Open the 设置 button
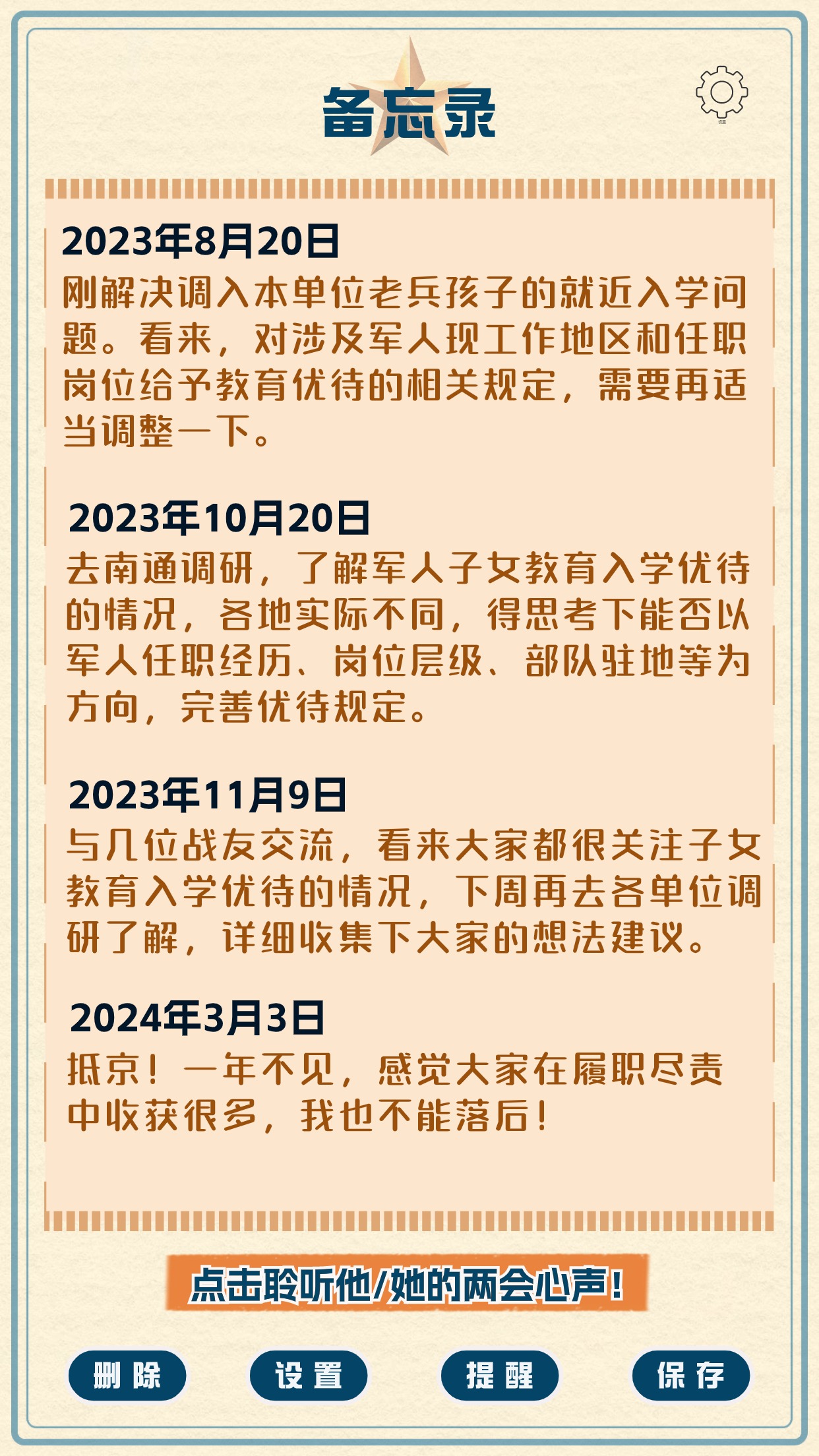The height and width of the screenshot is (1456, 819). click(x=309, y=1375)
